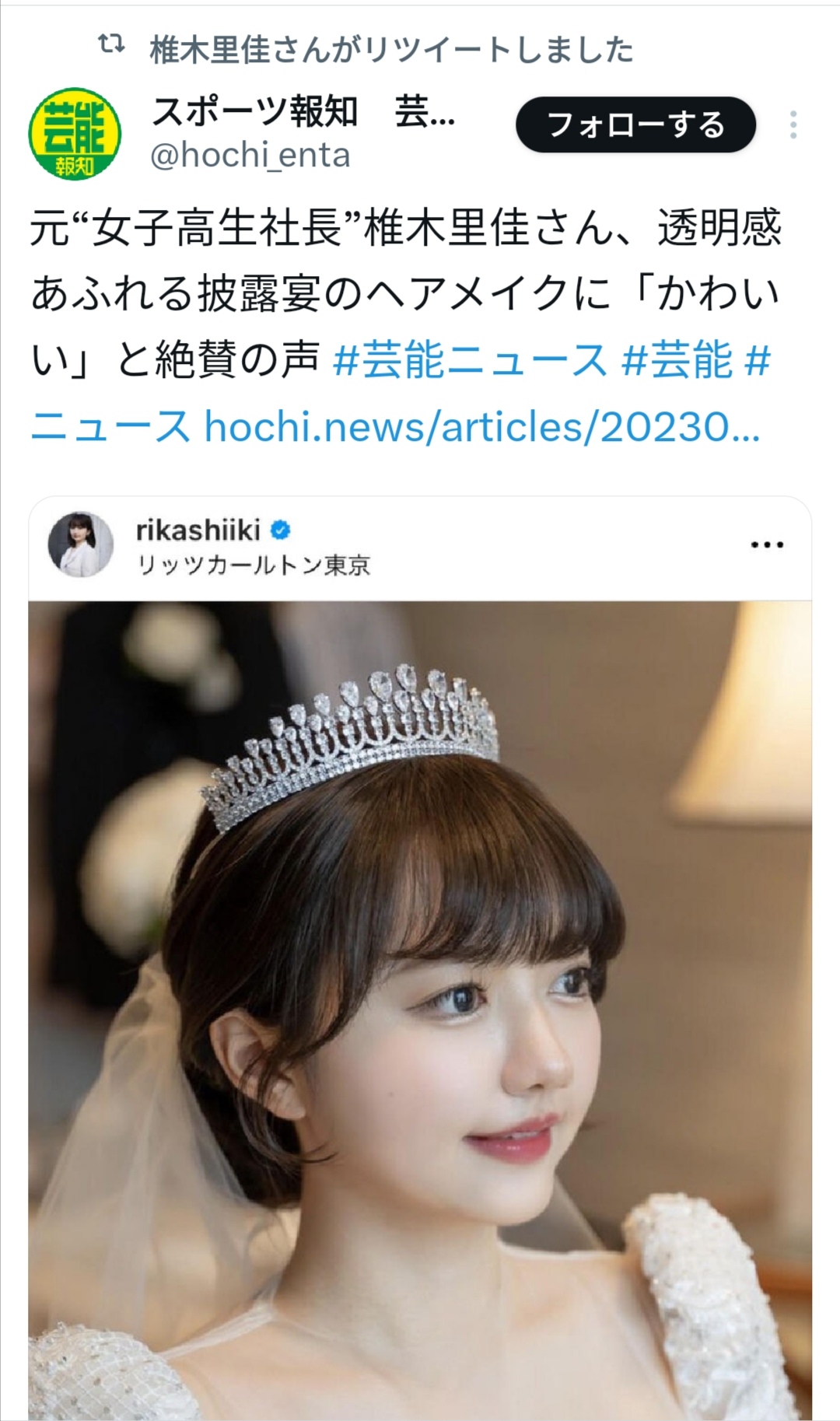The width and height of the screenshot is (840, 1421).
Task: Open the #芸能 hashtag
Action: tap(677, 361)
